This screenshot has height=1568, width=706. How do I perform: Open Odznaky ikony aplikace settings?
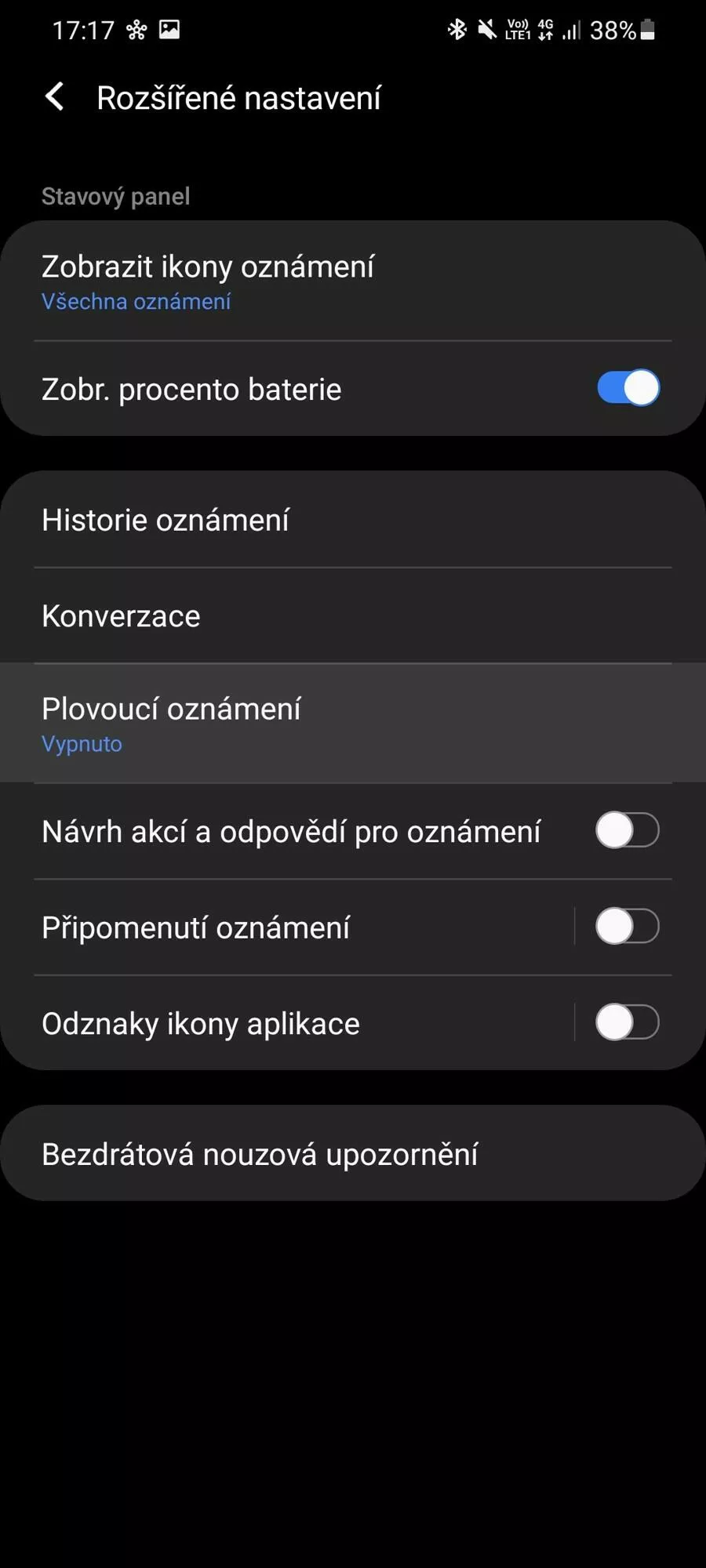287,1023
